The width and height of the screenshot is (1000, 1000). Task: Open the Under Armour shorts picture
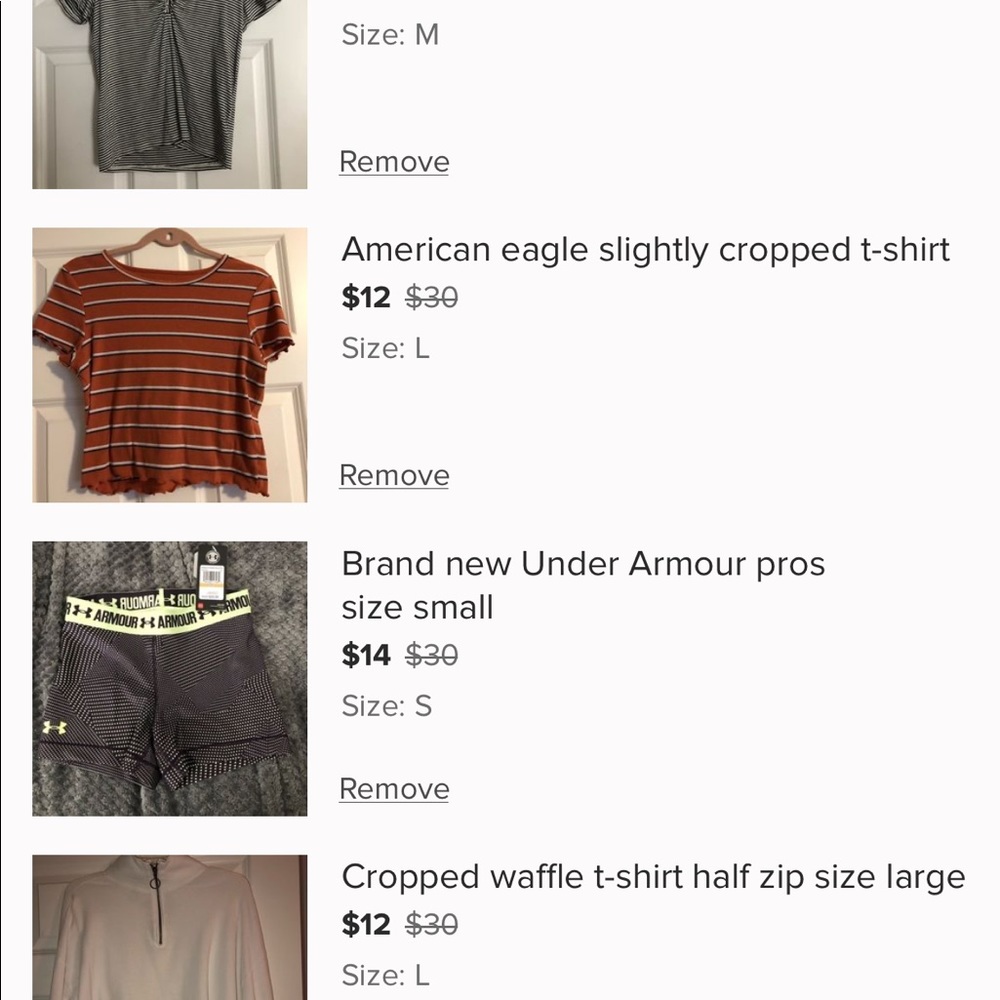(x=170, y=678)
